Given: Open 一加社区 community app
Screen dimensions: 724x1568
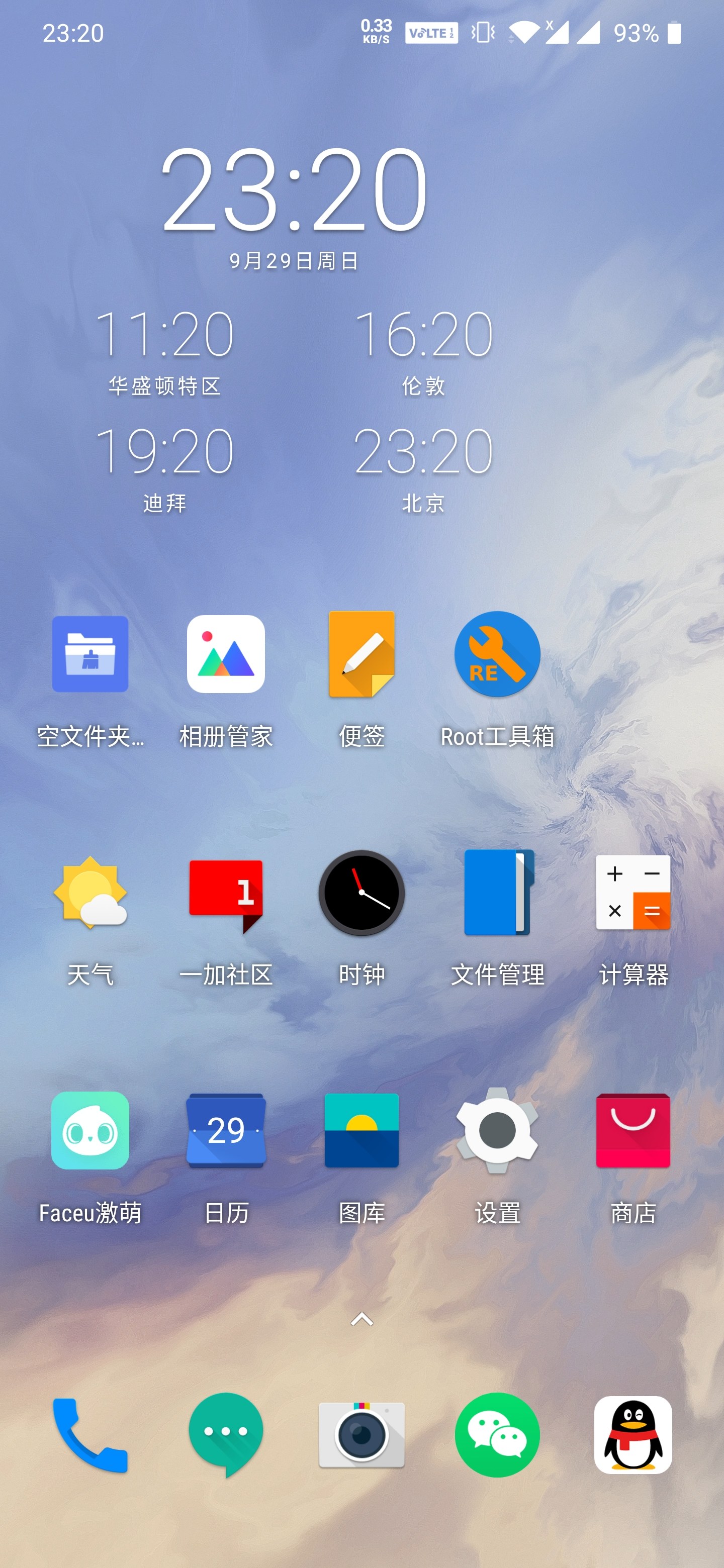Looking at the screenshot, I should [x=226, y=893].
